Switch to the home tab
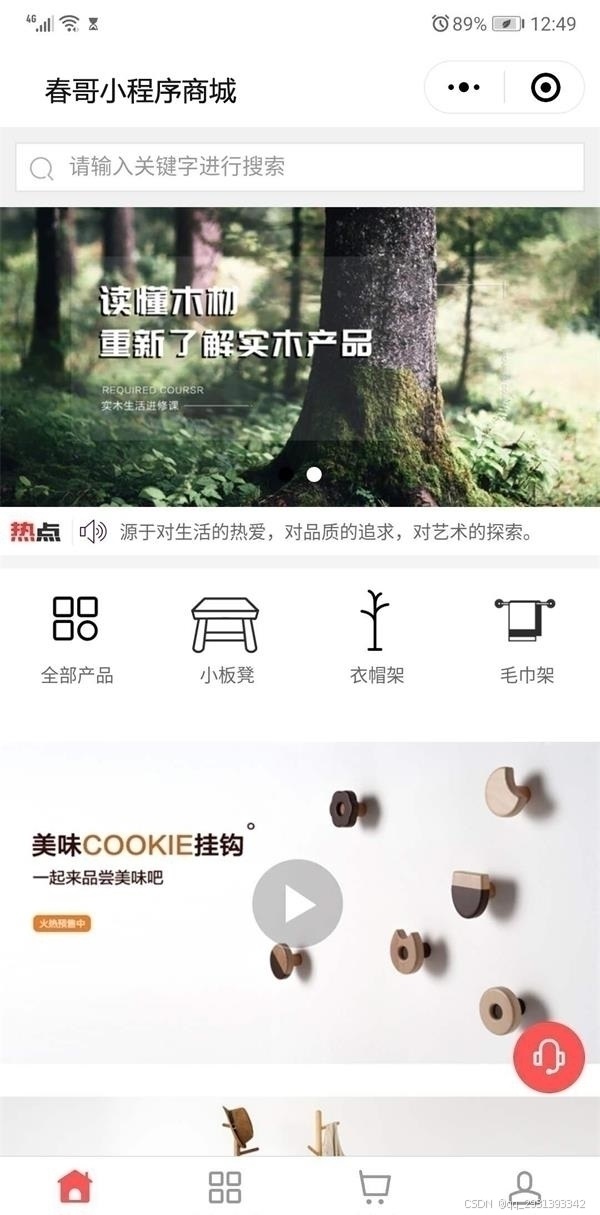This screenshot has width=600, height=1215. [x=75, y=1187]
